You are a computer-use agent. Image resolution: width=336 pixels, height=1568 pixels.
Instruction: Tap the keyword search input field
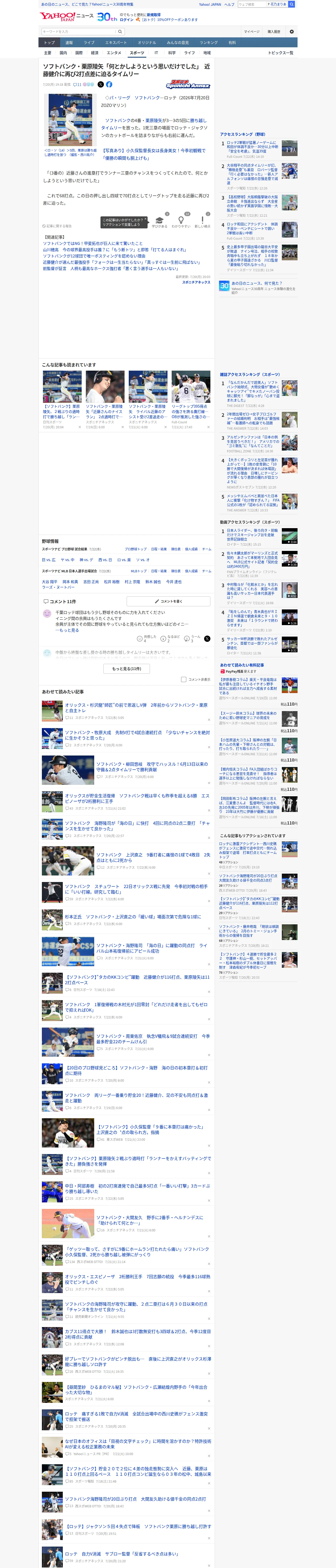pyautogui.click(x=78, y=32)
